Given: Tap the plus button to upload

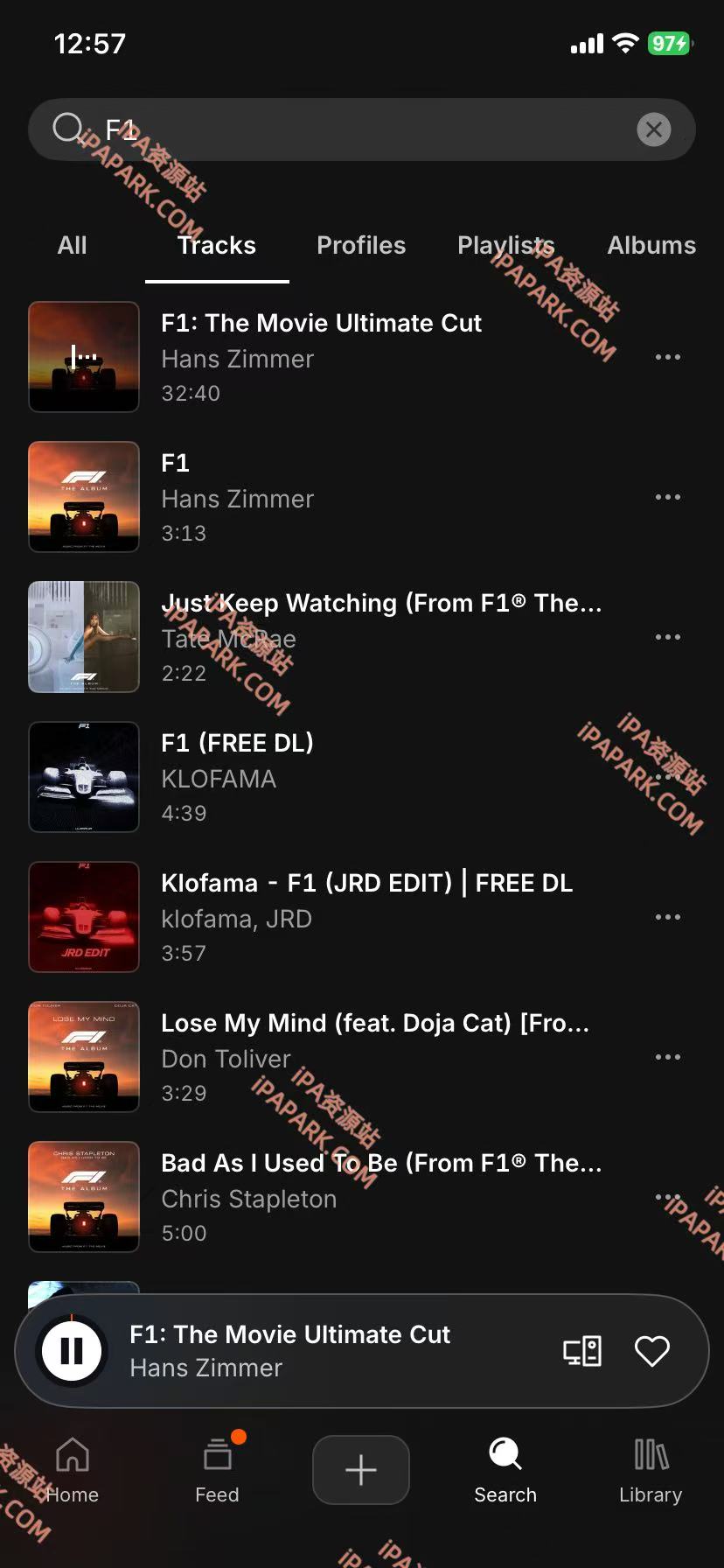Looking at the screenshot, I should [361, 1470].
